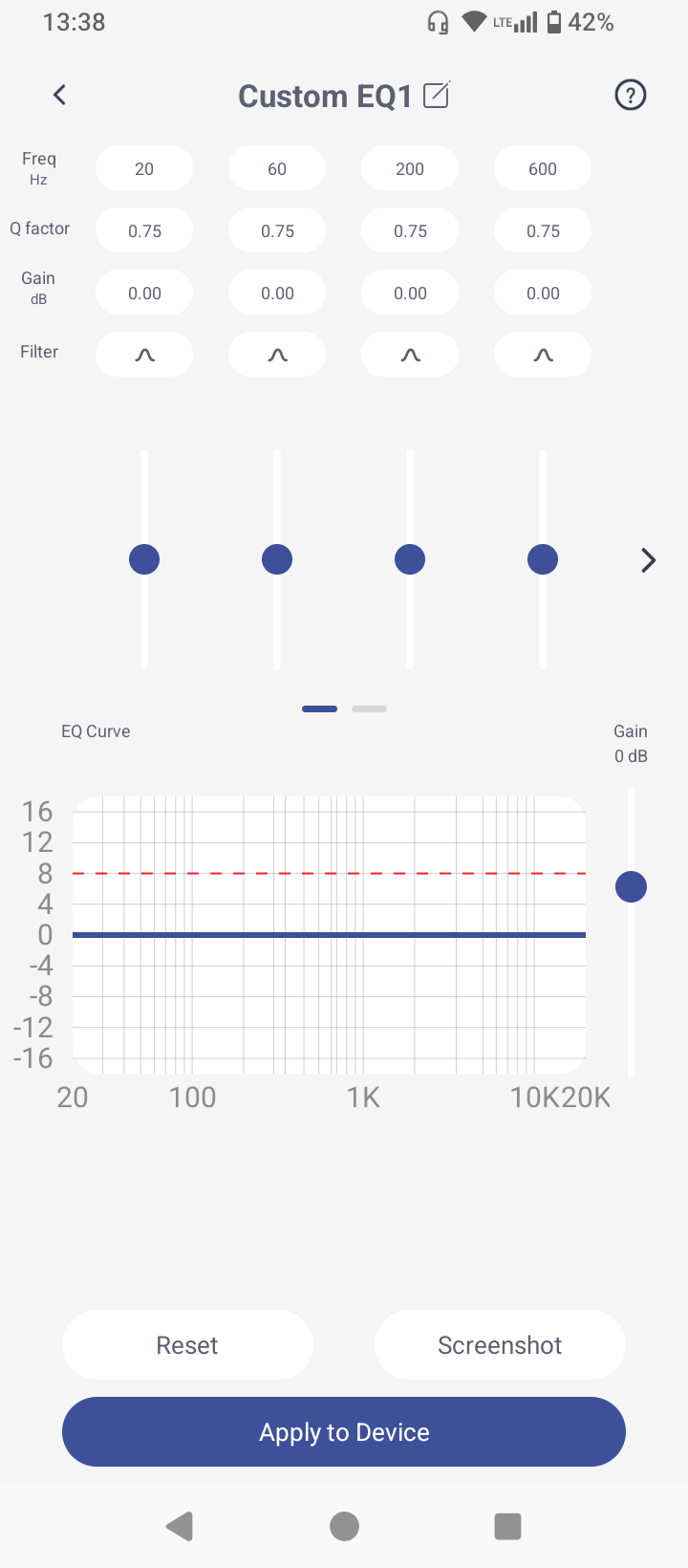Change the filter type for the 20 Hz band

(x=144, y=355)
